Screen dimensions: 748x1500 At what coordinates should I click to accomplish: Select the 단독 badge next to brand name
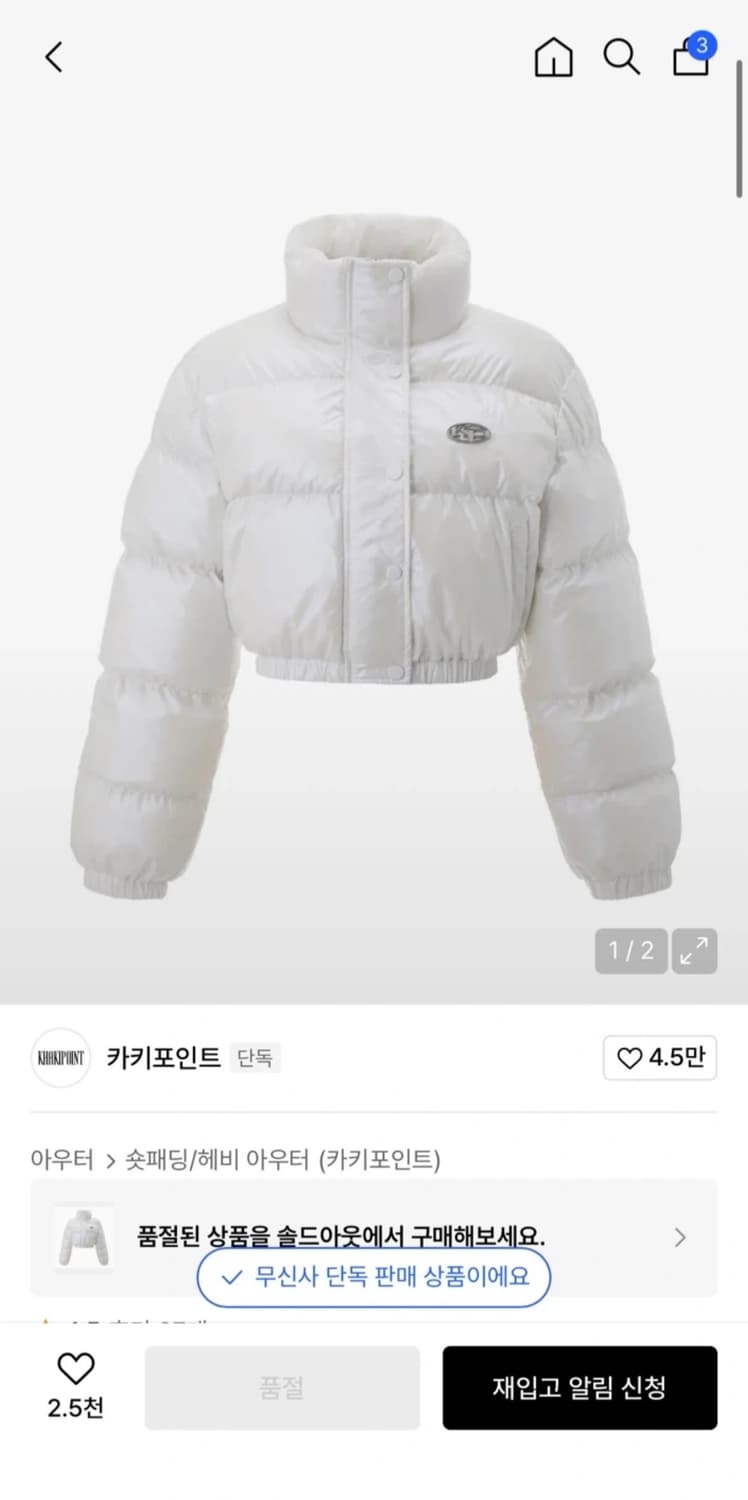point(257,1057)
